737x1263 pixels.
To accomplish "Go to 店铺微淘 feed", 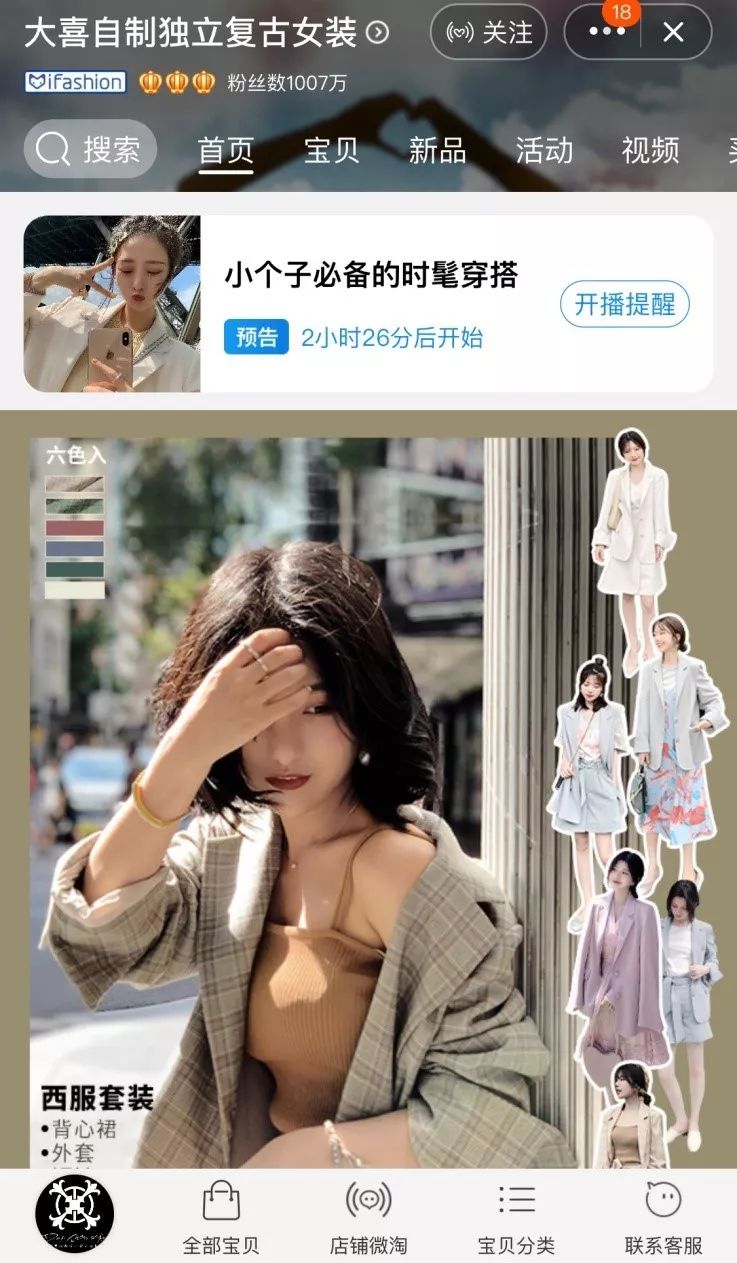I will point(368,1215).
